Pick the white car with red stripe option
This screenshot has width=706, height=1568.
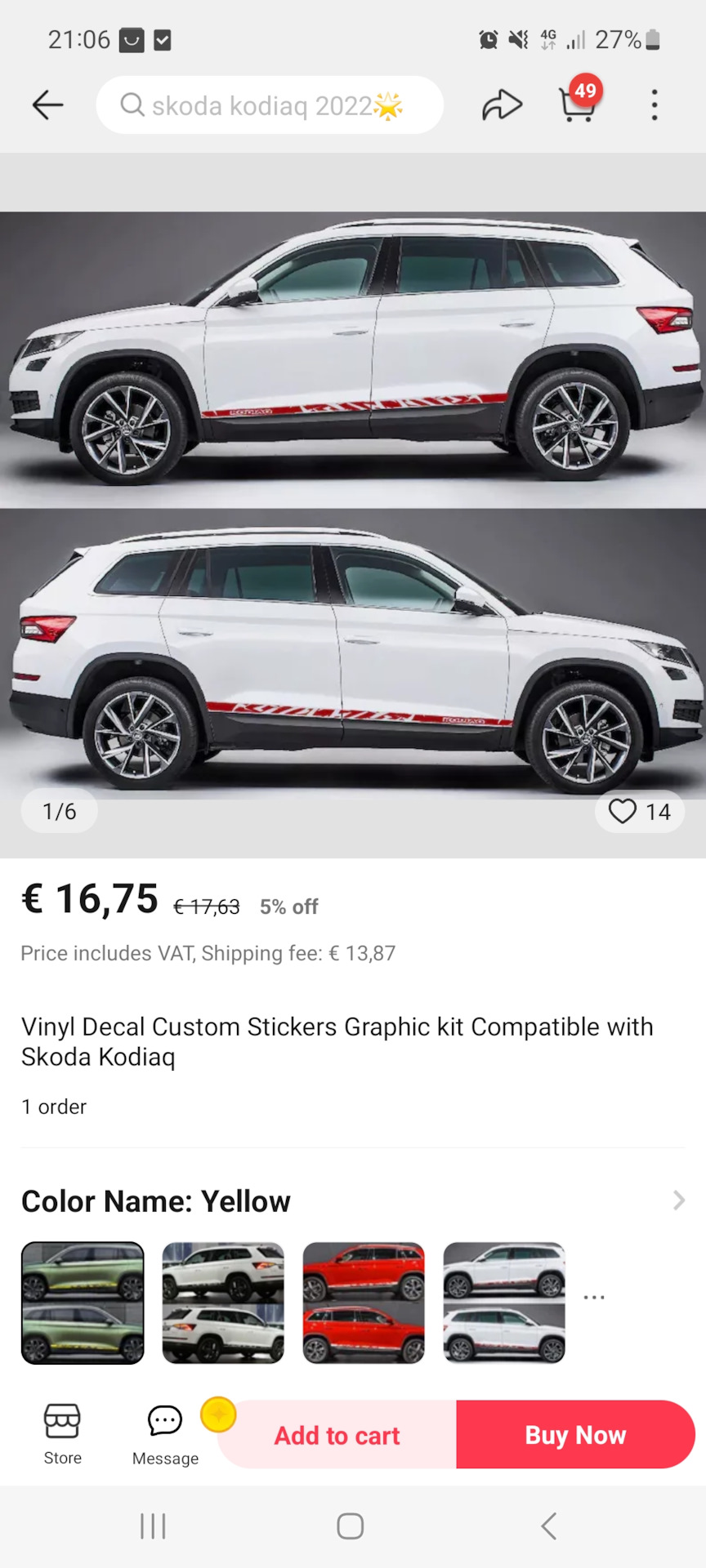pyautogui.click(x=504, y=1303)
